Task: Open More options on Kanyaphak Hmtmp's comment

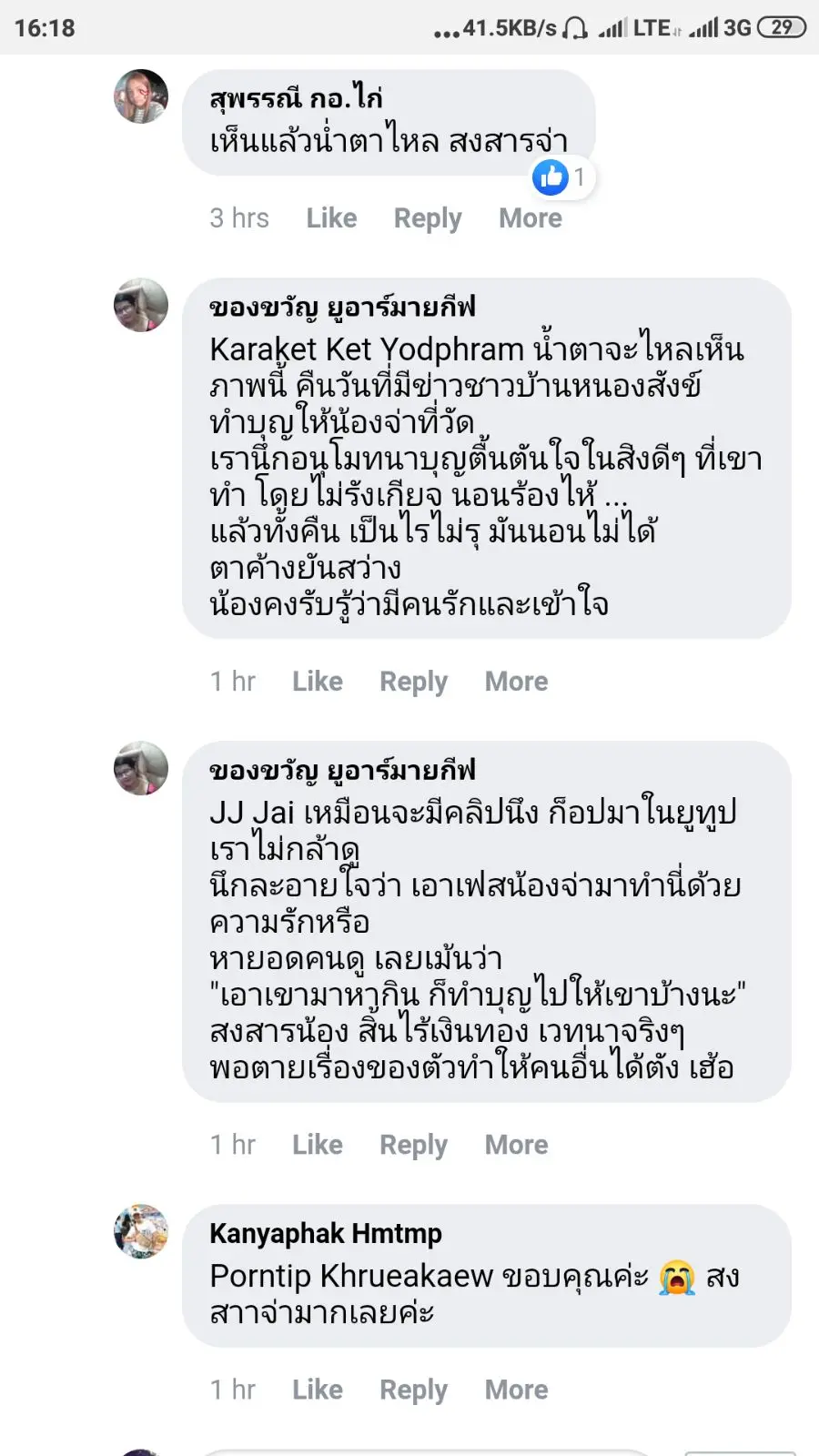Action: point(516,1390)
